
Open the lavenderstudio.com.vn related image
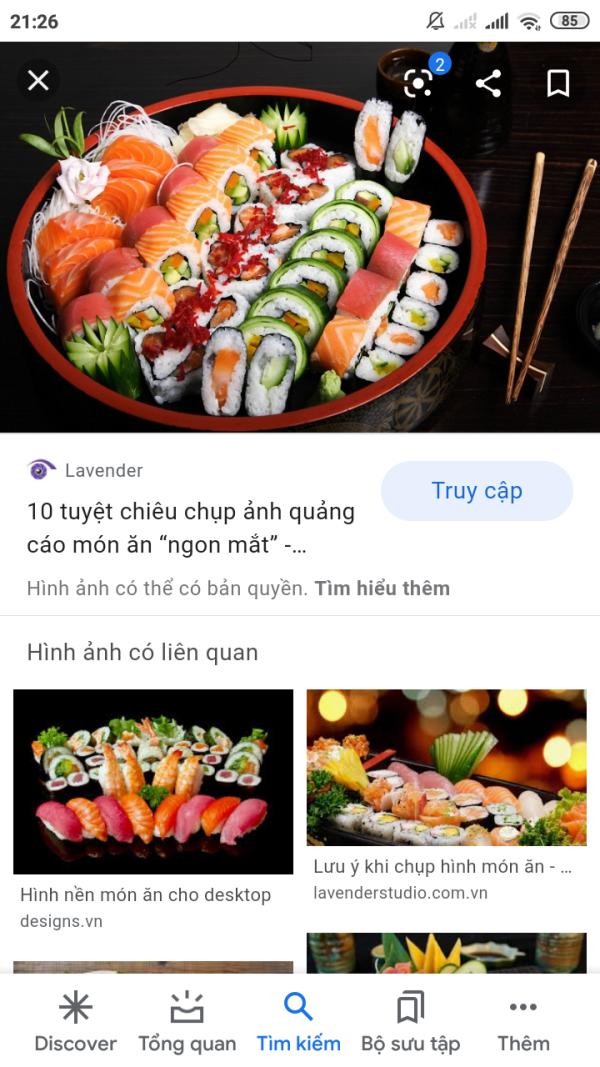tap(446, 768)
